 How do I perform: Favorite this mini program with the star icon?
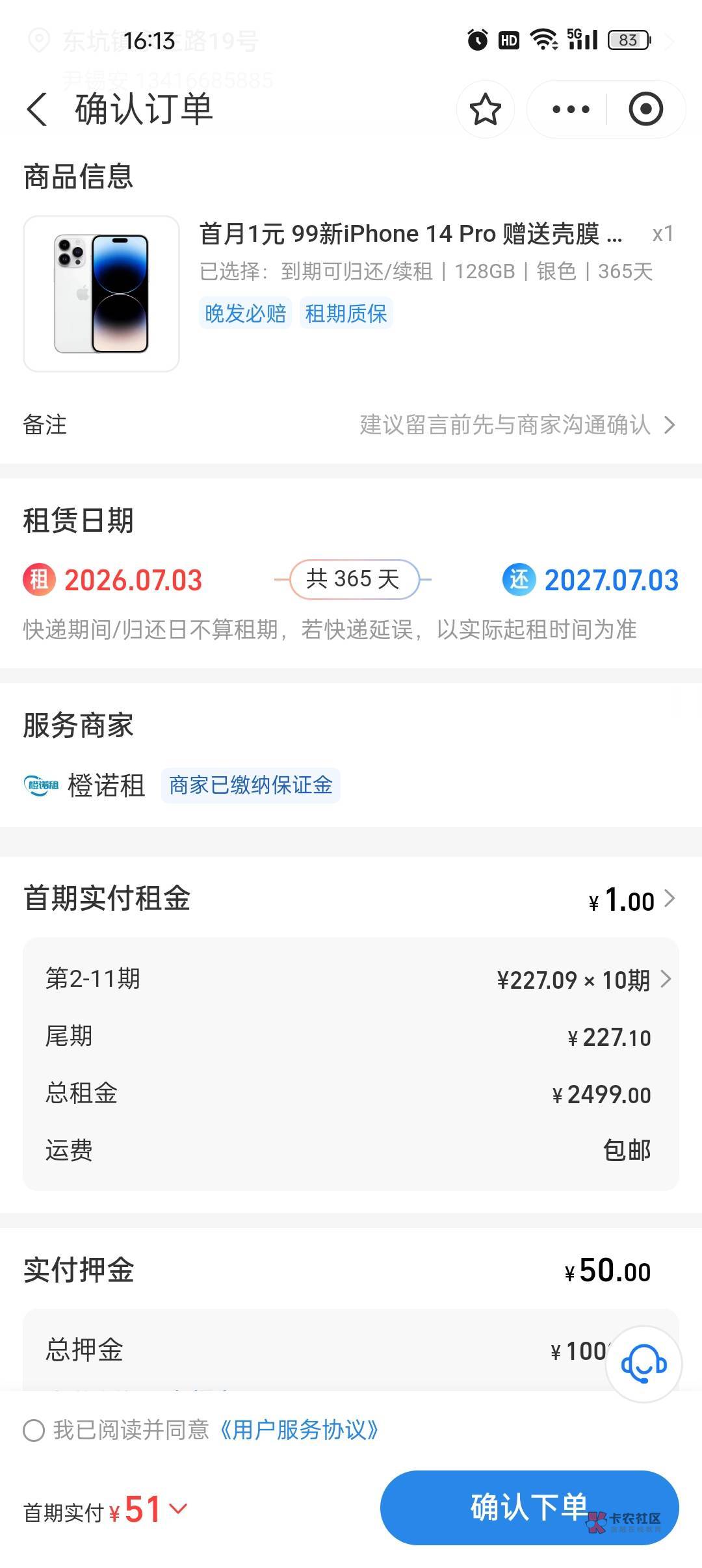coord(485,109)
